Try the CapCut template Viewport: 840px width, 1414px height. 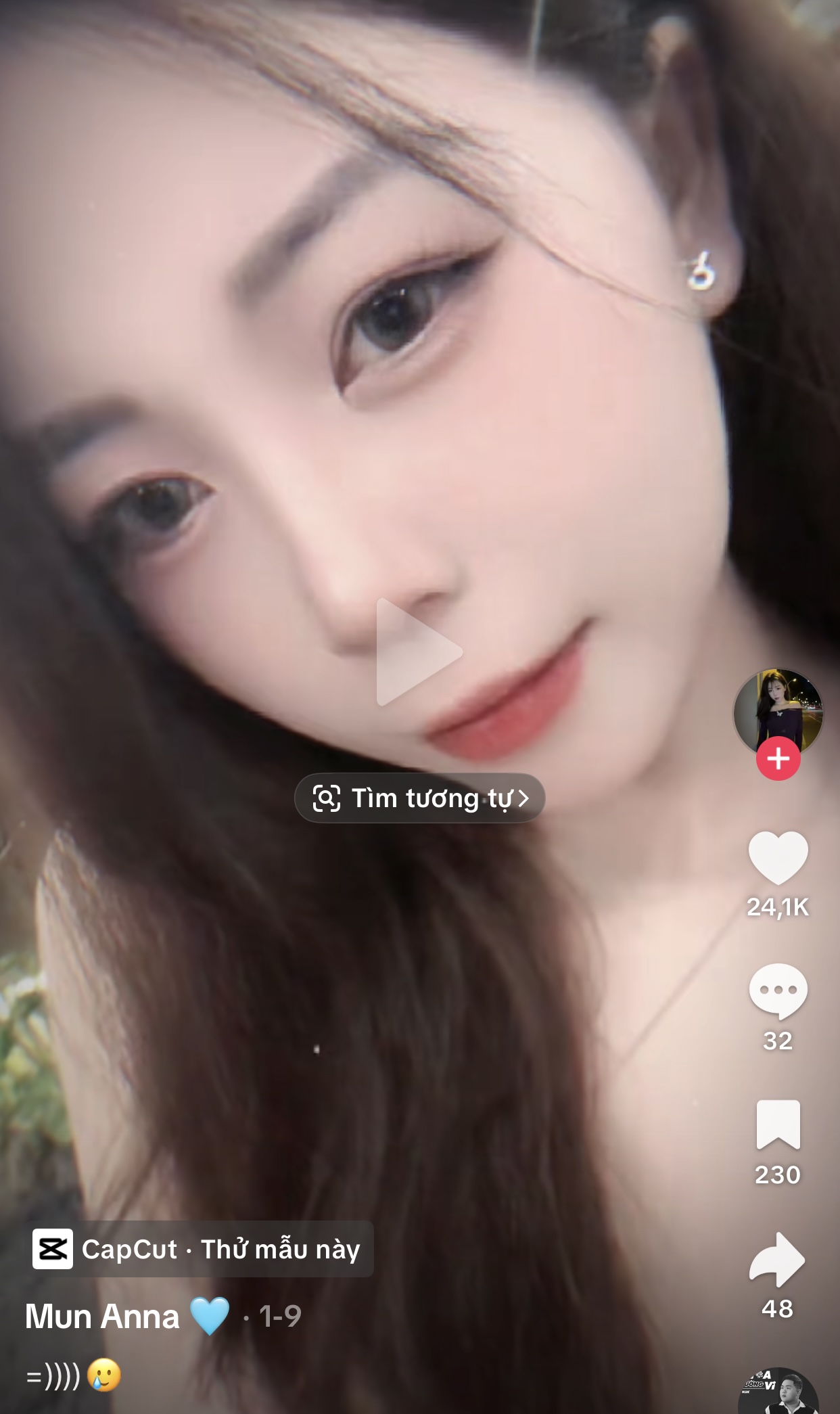click(202, 1249)
